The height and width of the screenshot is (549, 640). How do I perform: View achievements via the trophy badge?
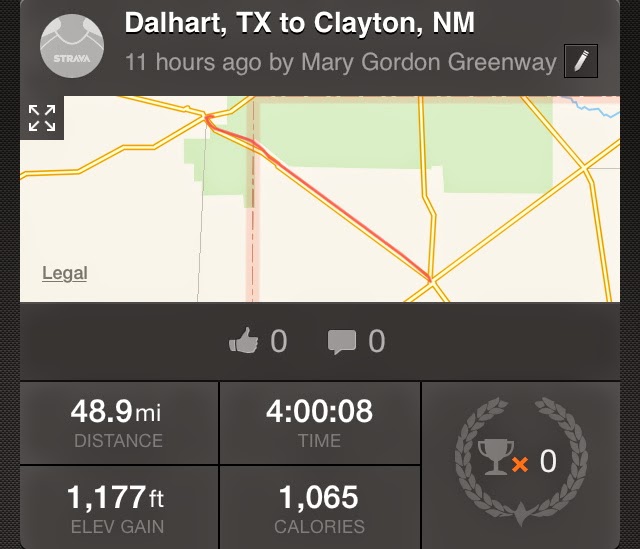518,461
